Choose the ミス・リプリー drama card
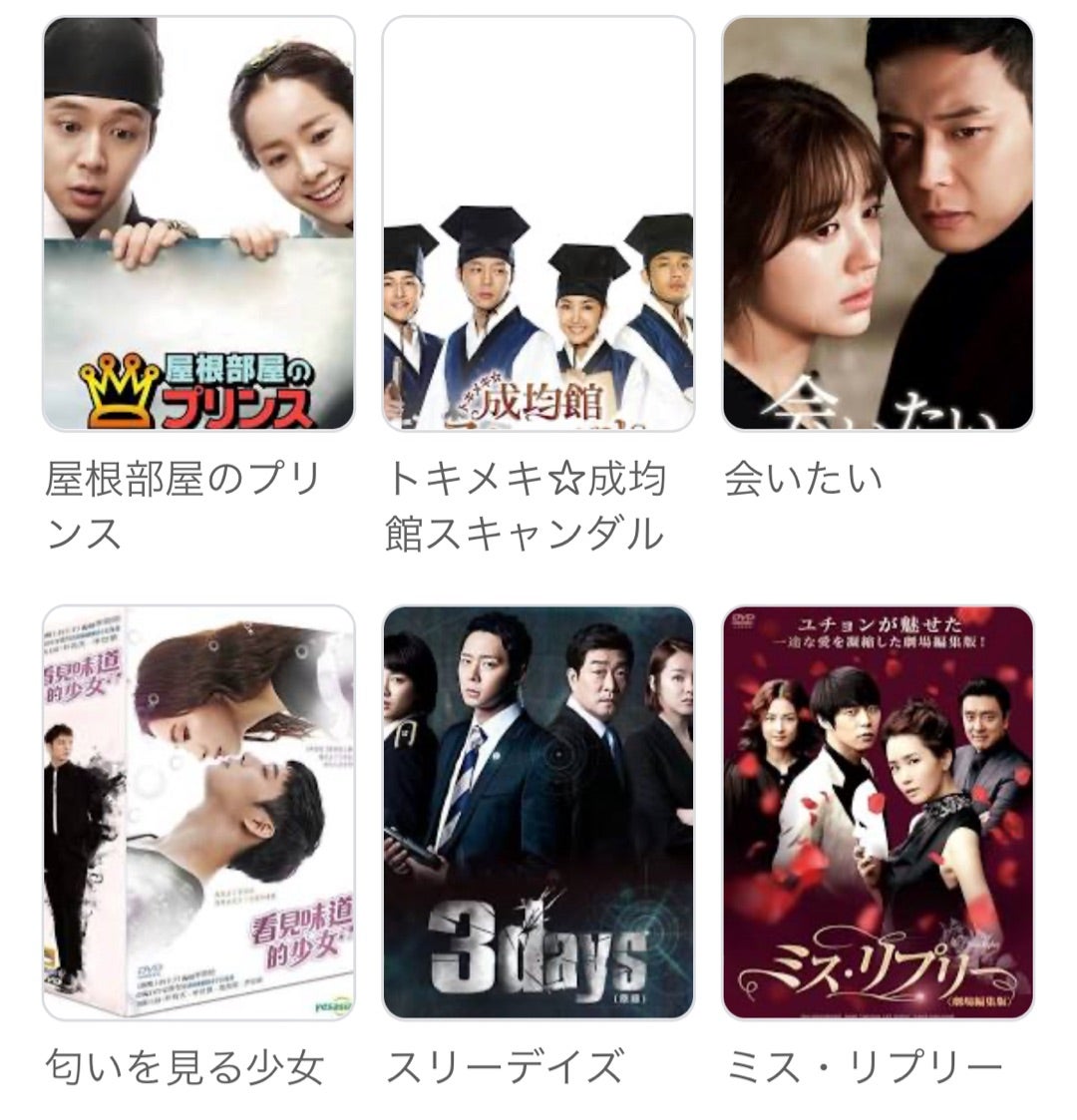The width and height of the screenshot is (1077, 1120). pyautogui.click(x=878, y=813)
